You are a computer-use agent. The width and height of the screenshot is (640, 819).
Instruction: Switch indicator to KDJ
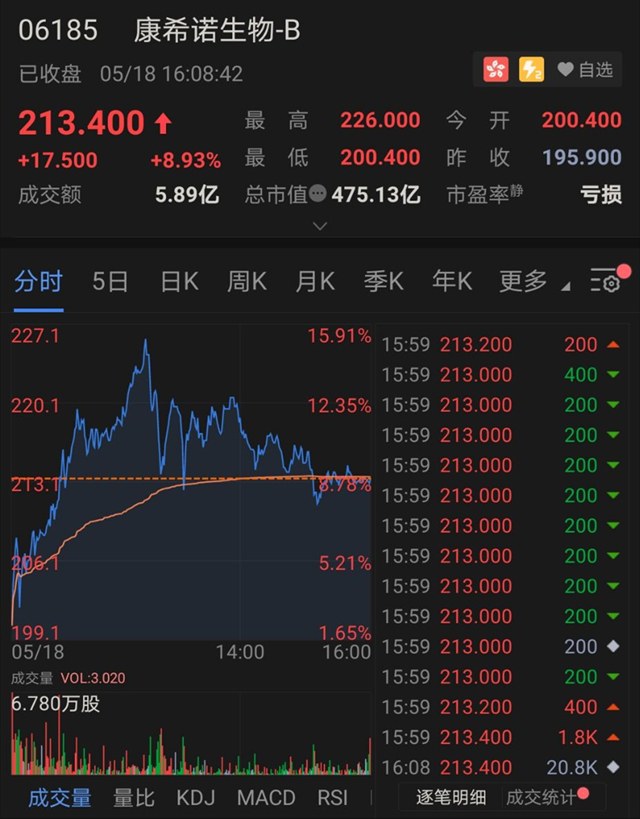(x=195, y=798)
